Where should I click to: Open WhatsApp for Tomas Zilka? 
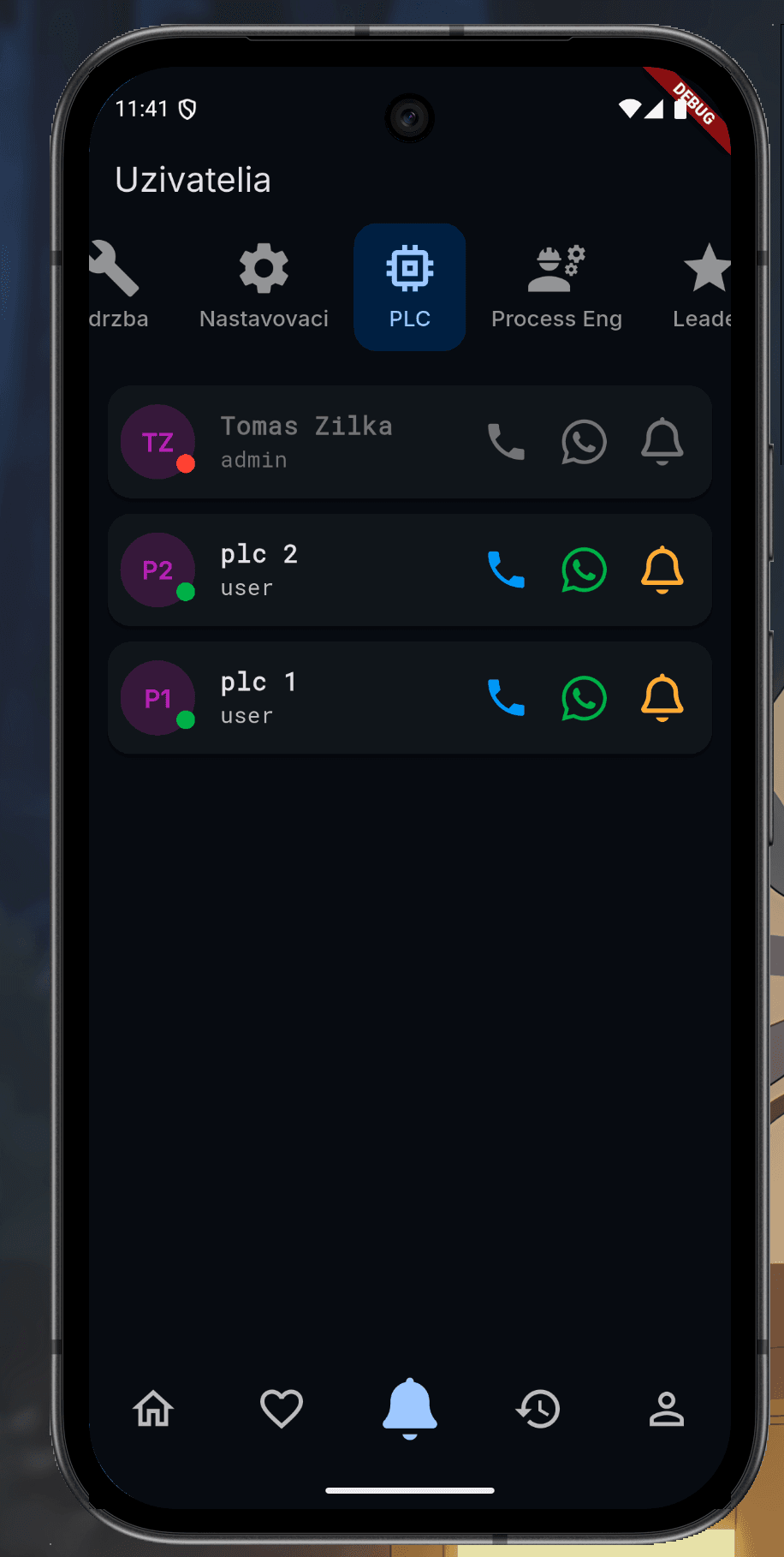pos(584,442)
